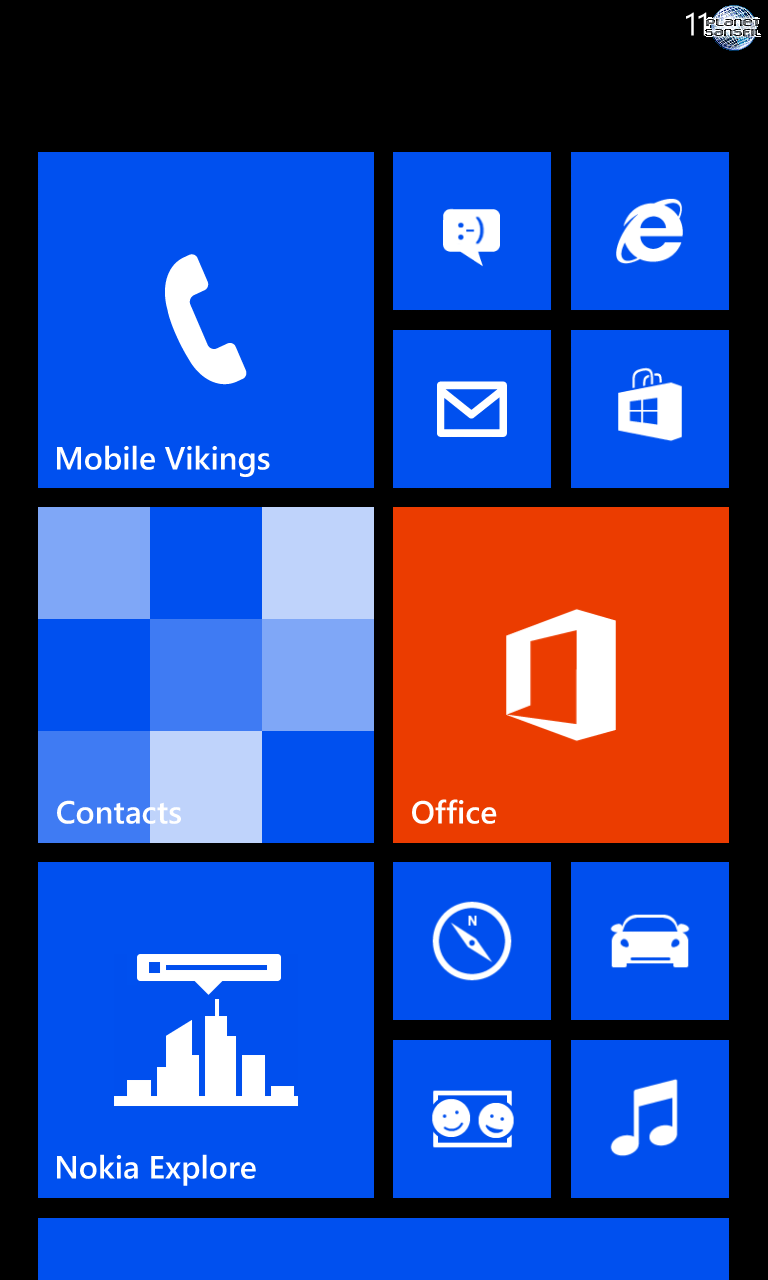Open the smiley faces camera tile
768x1280 pixels.
(x=472, y=1119)
